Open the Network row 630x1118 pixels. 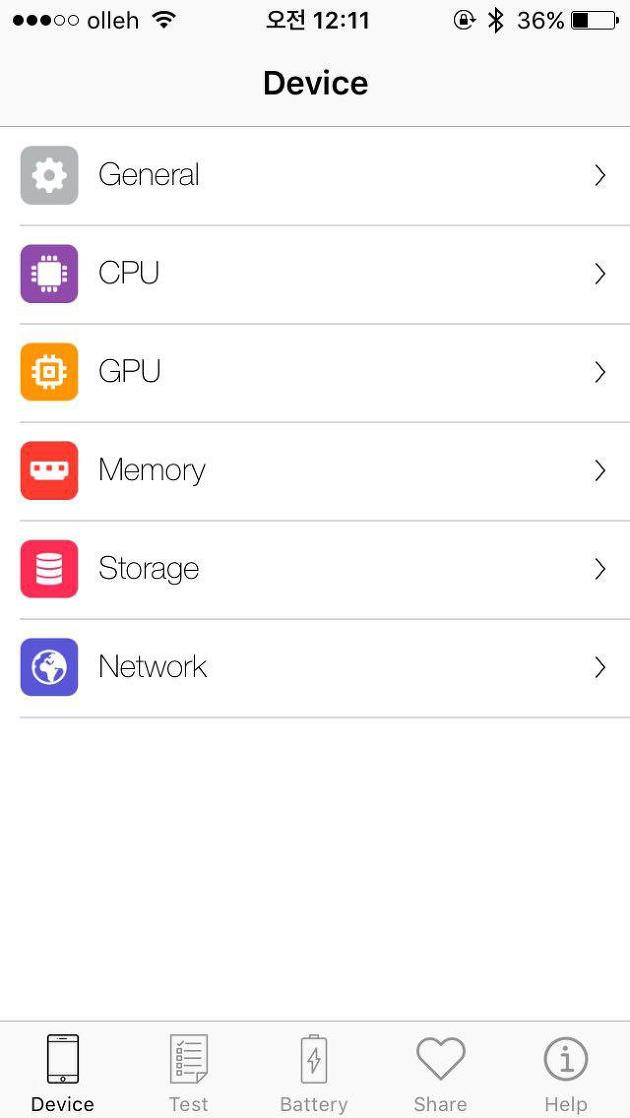pyautogui.click(x=315, y=667)
